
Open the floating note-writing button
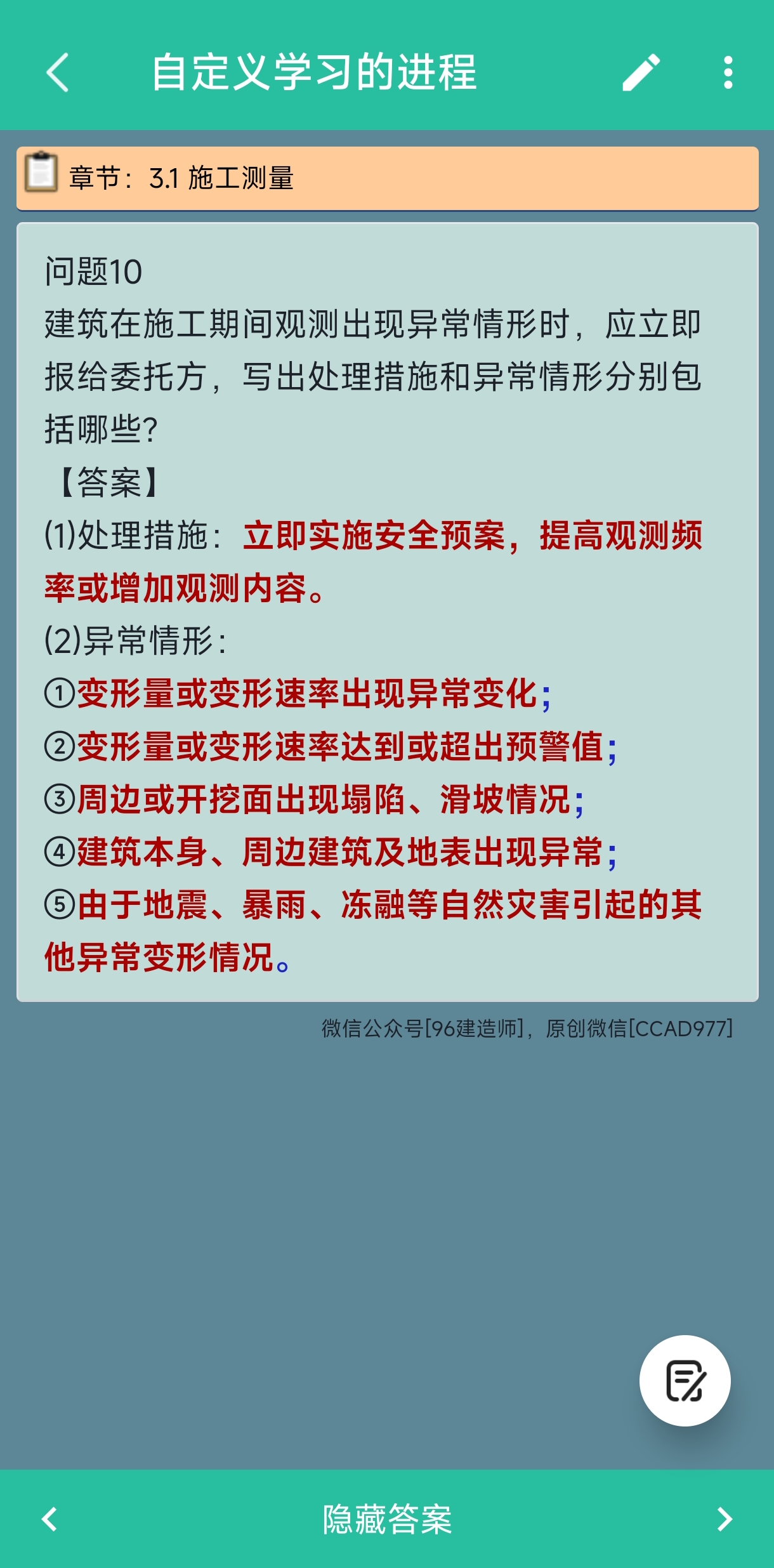pos(685,1380)
